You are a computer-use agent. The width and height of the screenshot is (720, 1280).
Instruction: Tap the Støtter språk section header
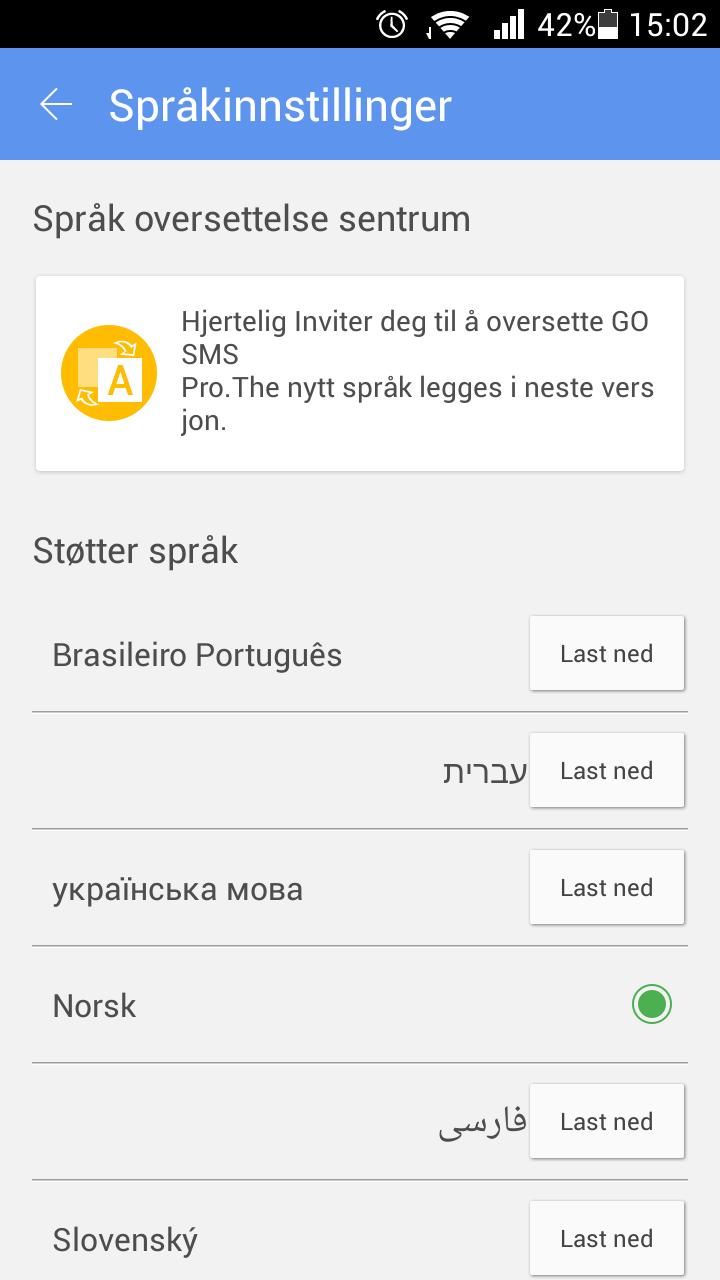(x=136, y=550)
